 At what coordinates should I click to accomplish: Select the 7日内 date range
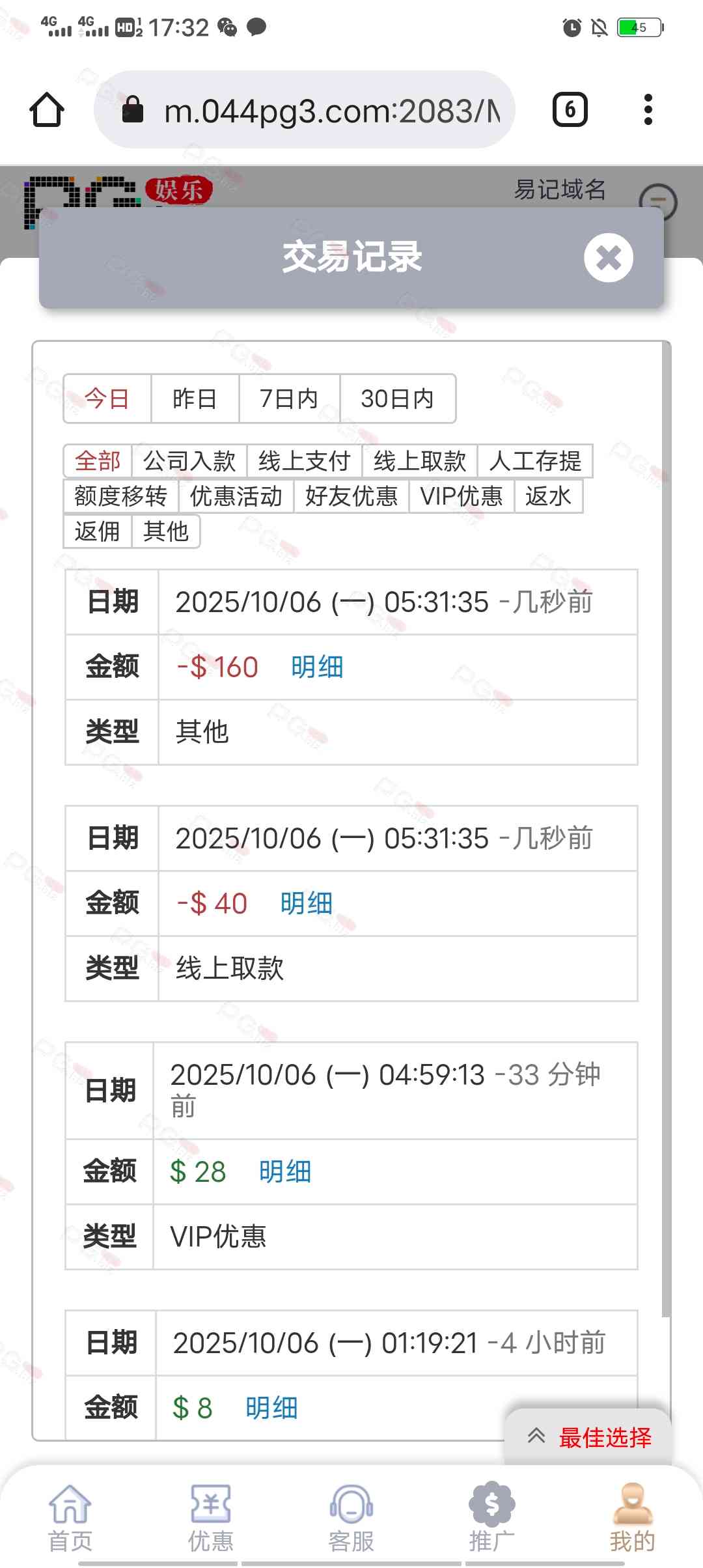[x=289, y=399]
